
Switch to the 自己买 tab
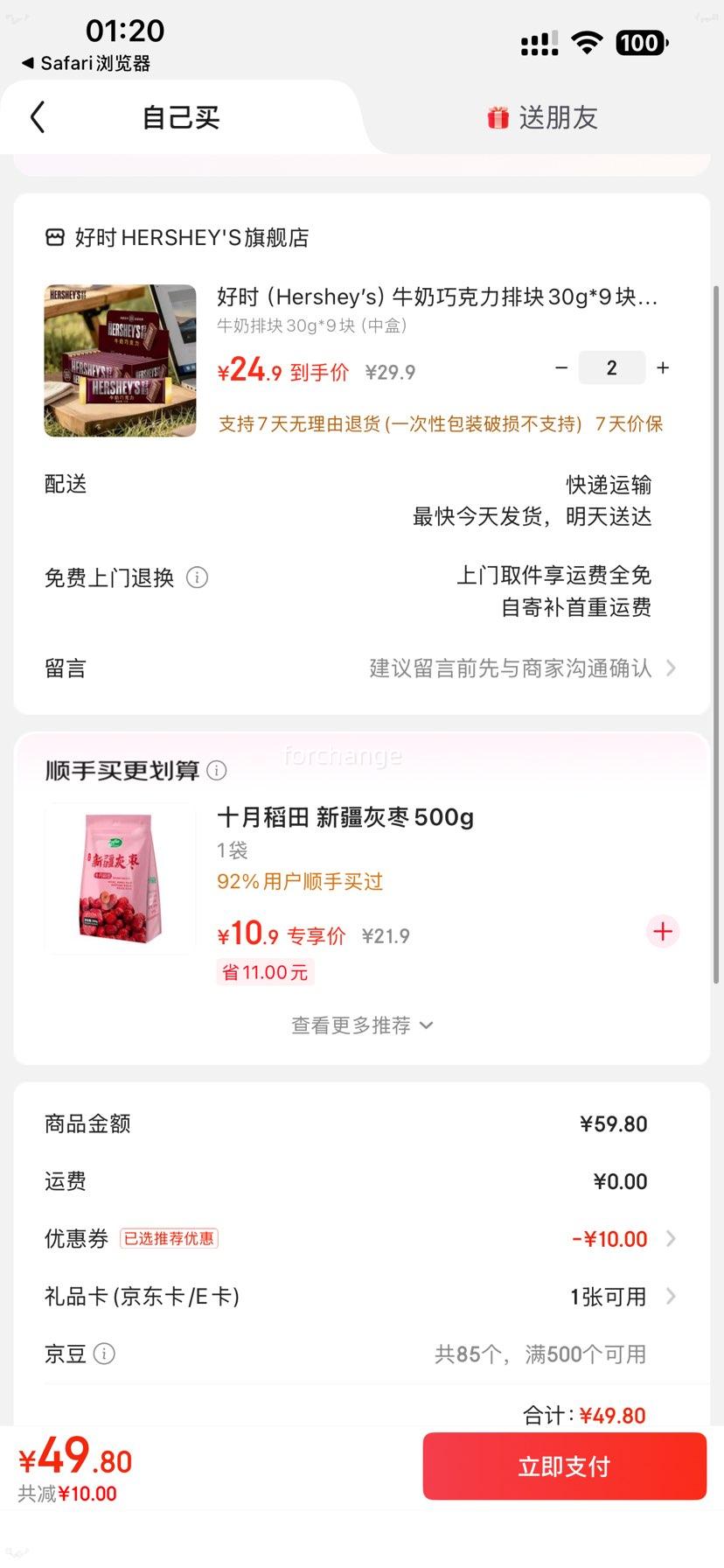pos(179,117)
